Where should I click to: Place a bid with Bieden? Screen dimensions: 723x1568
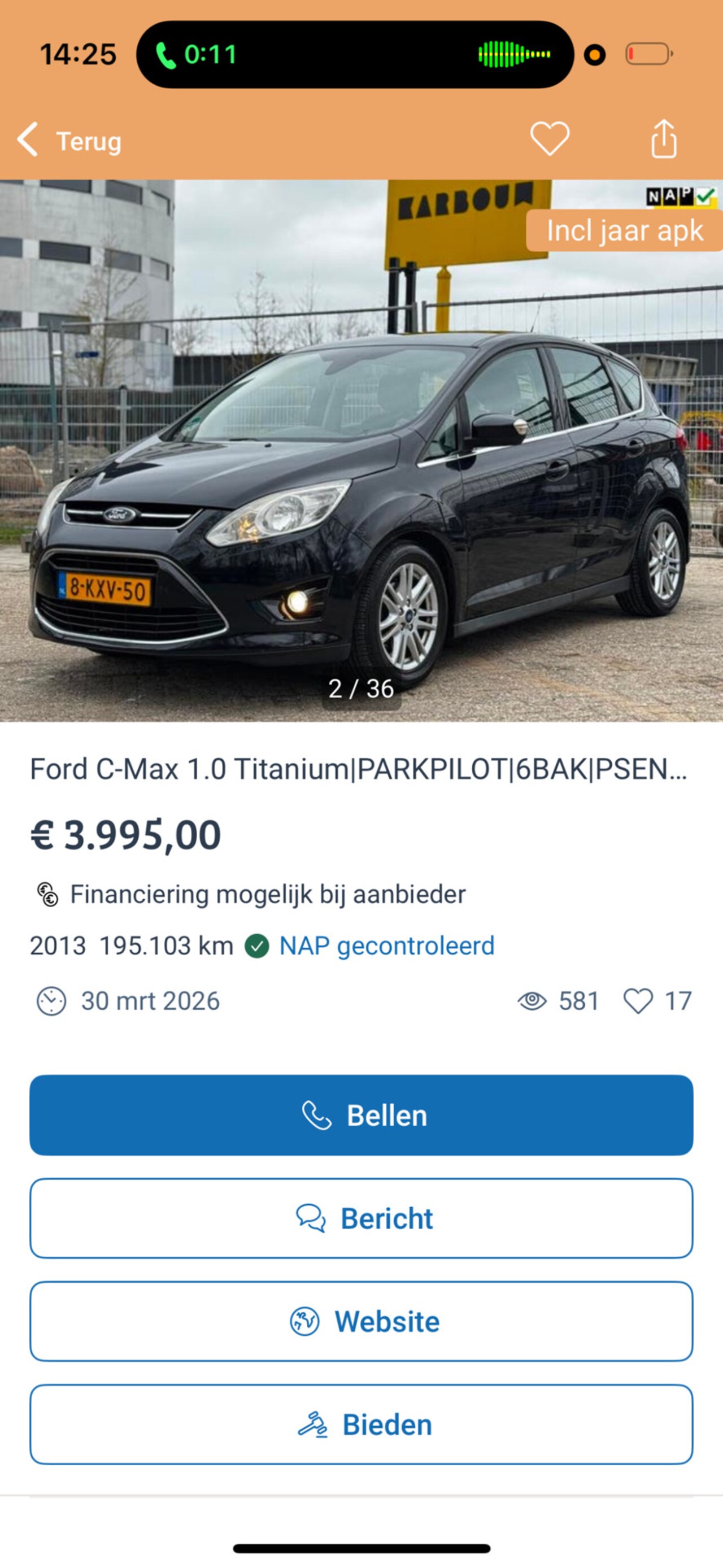pos(361,1425)
